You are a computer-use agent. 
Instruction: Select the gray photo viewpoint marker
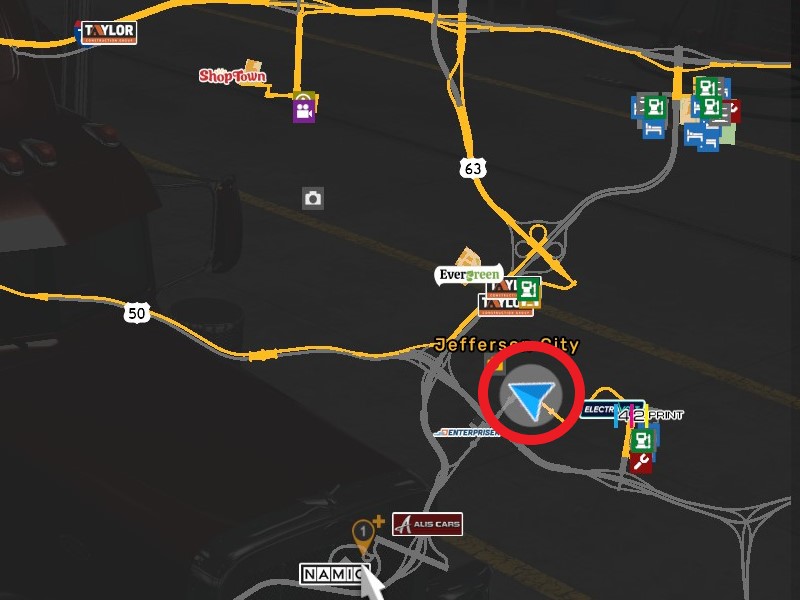(x=313, y=199)
